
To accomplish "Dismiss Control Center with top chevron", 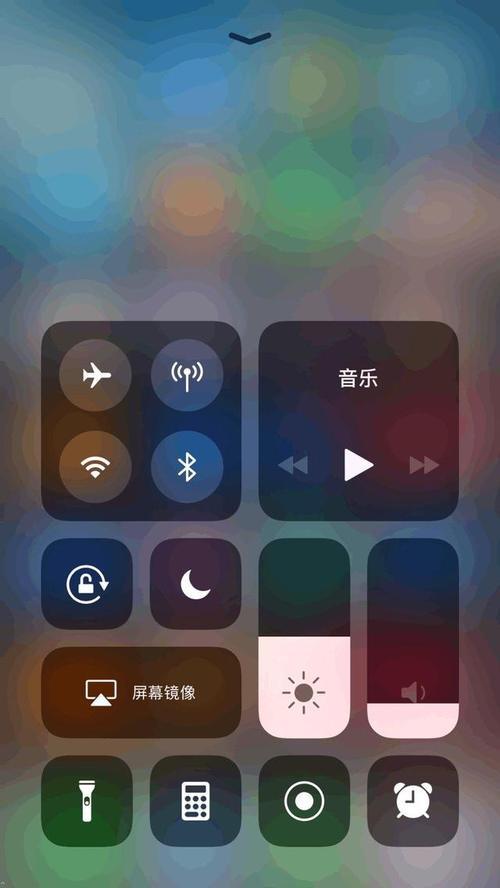I will click(x=250, y=37).
